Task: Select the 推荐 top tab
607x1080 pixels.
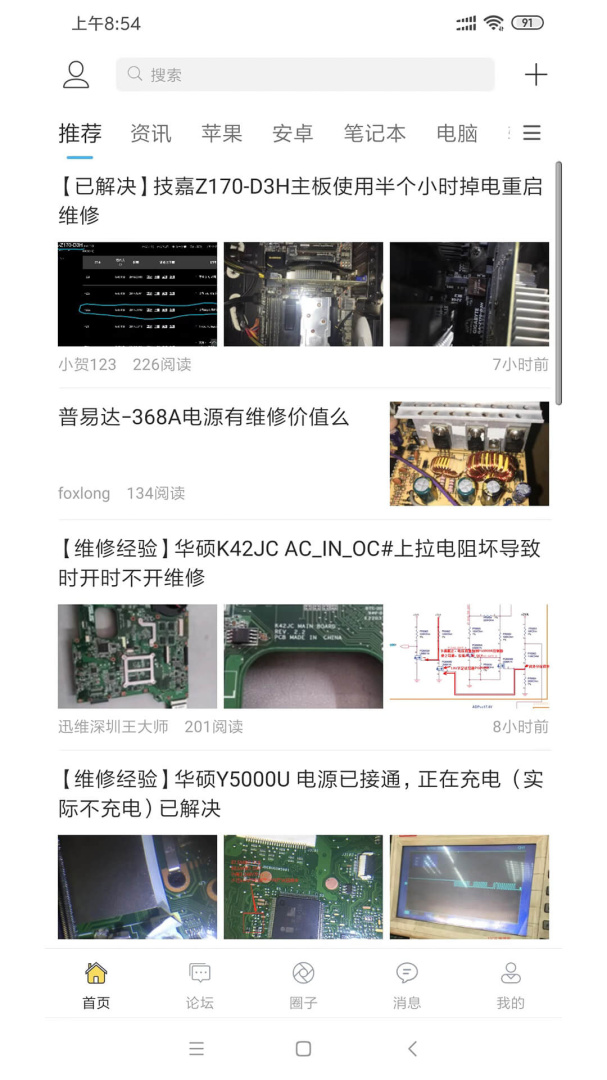Action: (x=80, y=133)
